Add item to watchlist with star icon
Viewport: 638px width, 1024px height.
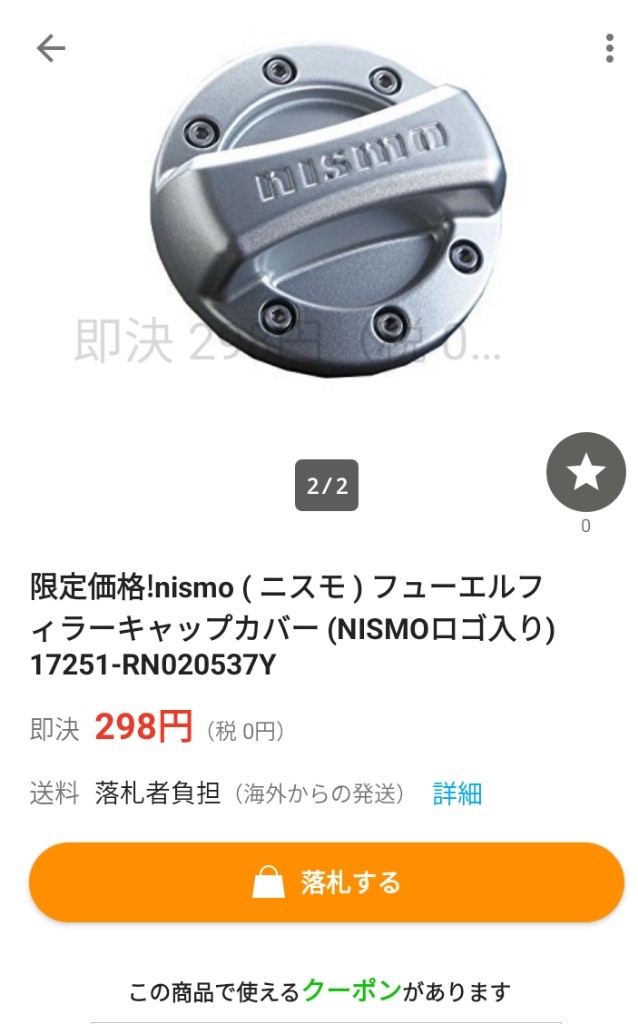point(585,473)
